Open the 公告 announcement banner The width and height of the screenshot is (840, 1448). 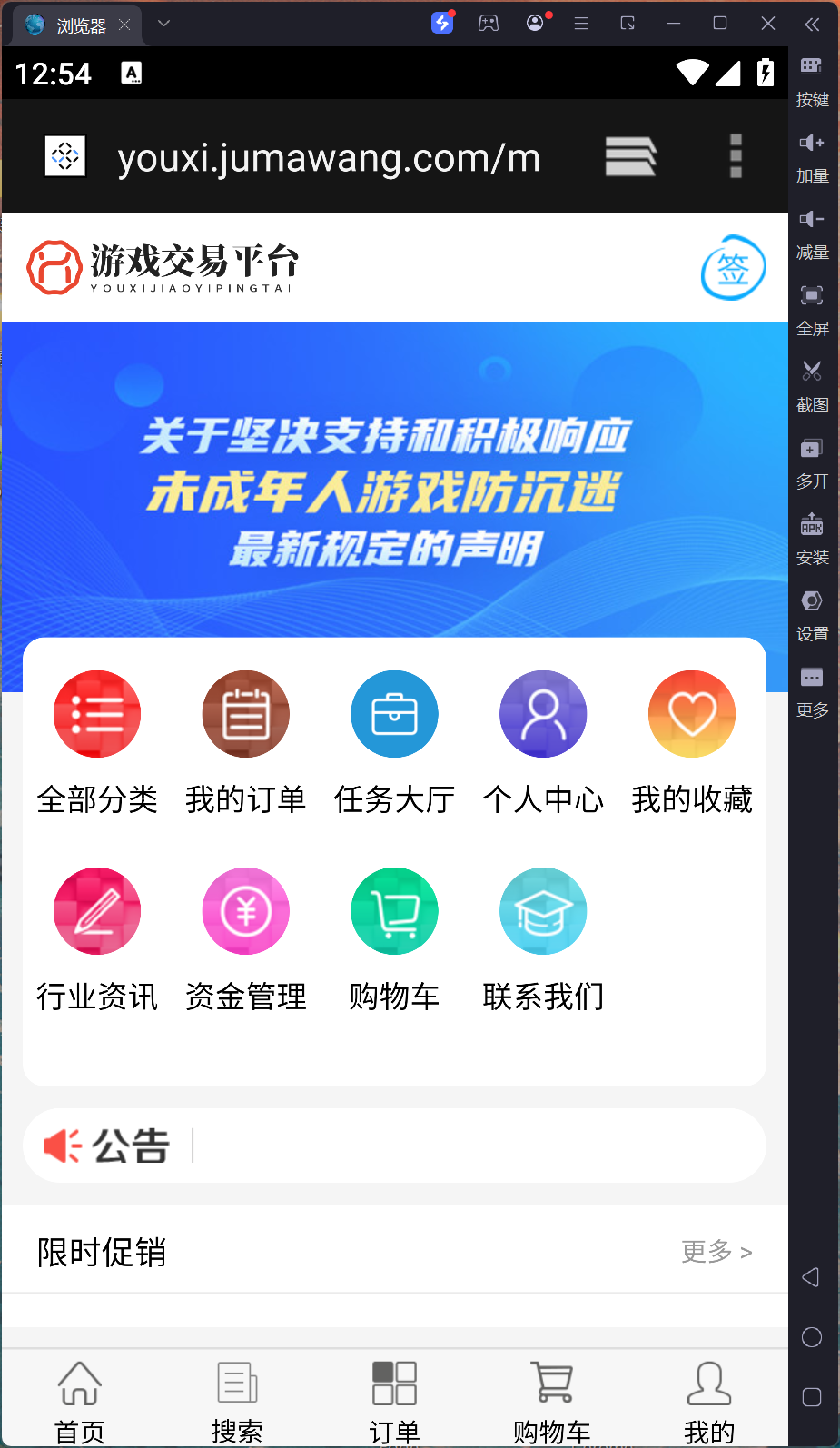click(x=130, y=1145)
